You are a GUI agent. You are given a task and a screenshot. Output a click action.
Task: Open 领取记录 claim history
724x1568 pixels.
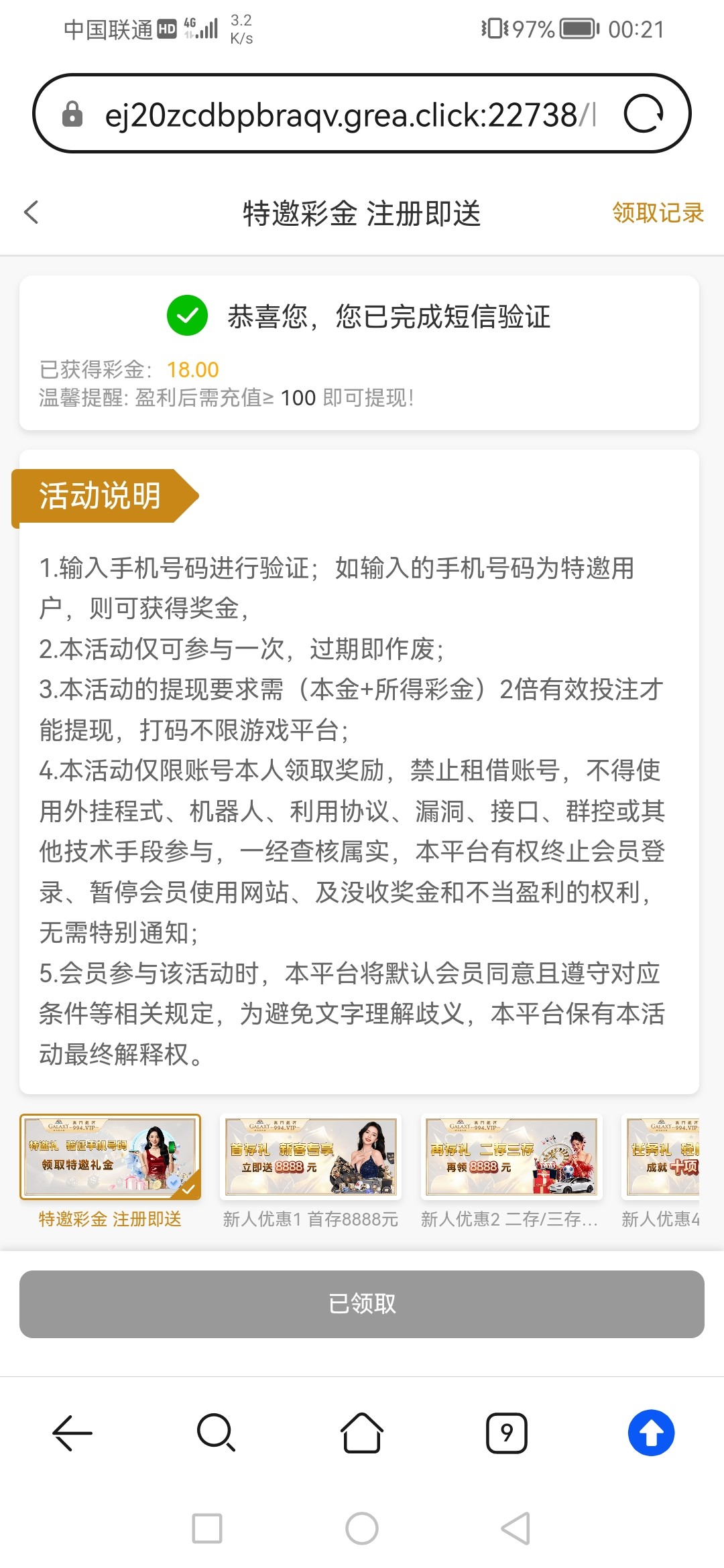coord(657,213)
